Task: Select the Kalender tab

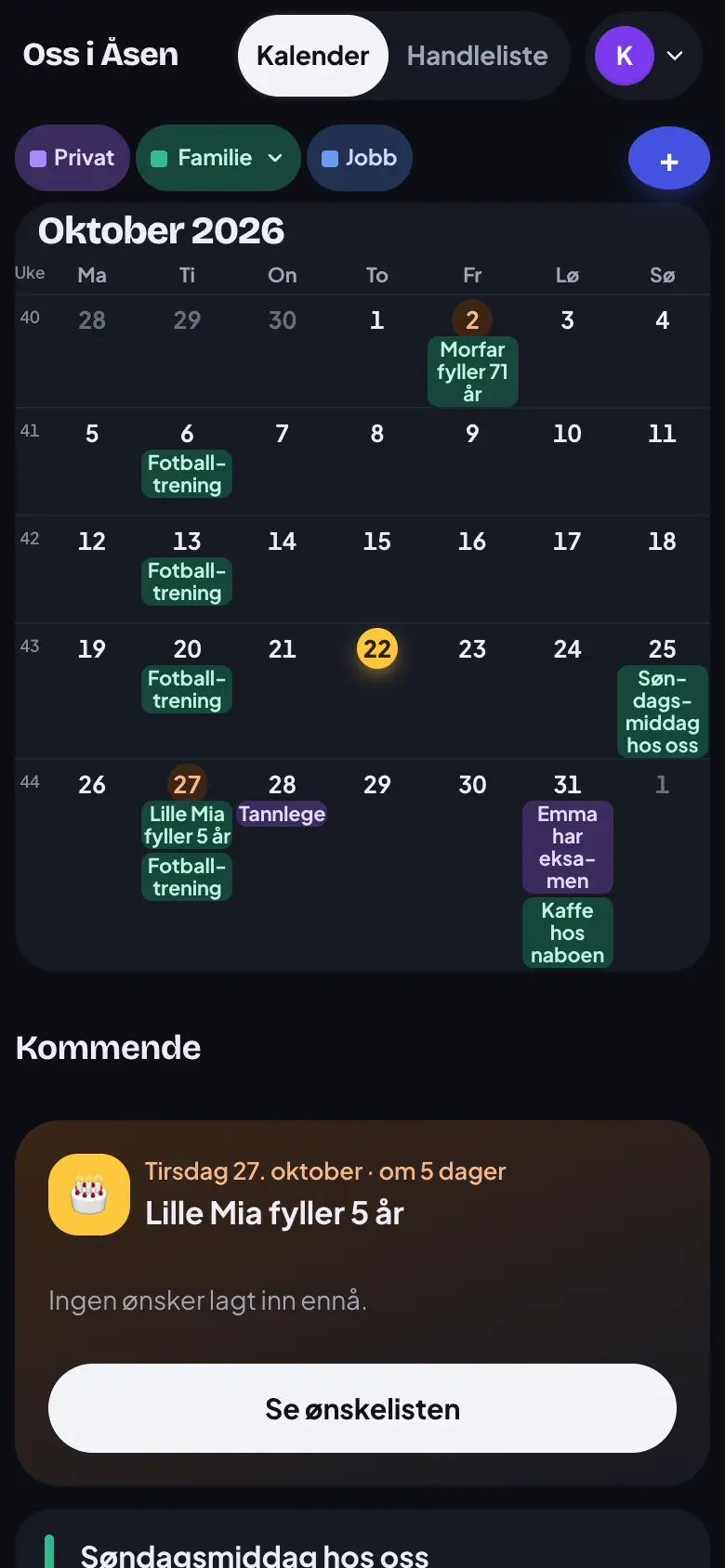Action: pyautogui.click(x=312, y=56)
